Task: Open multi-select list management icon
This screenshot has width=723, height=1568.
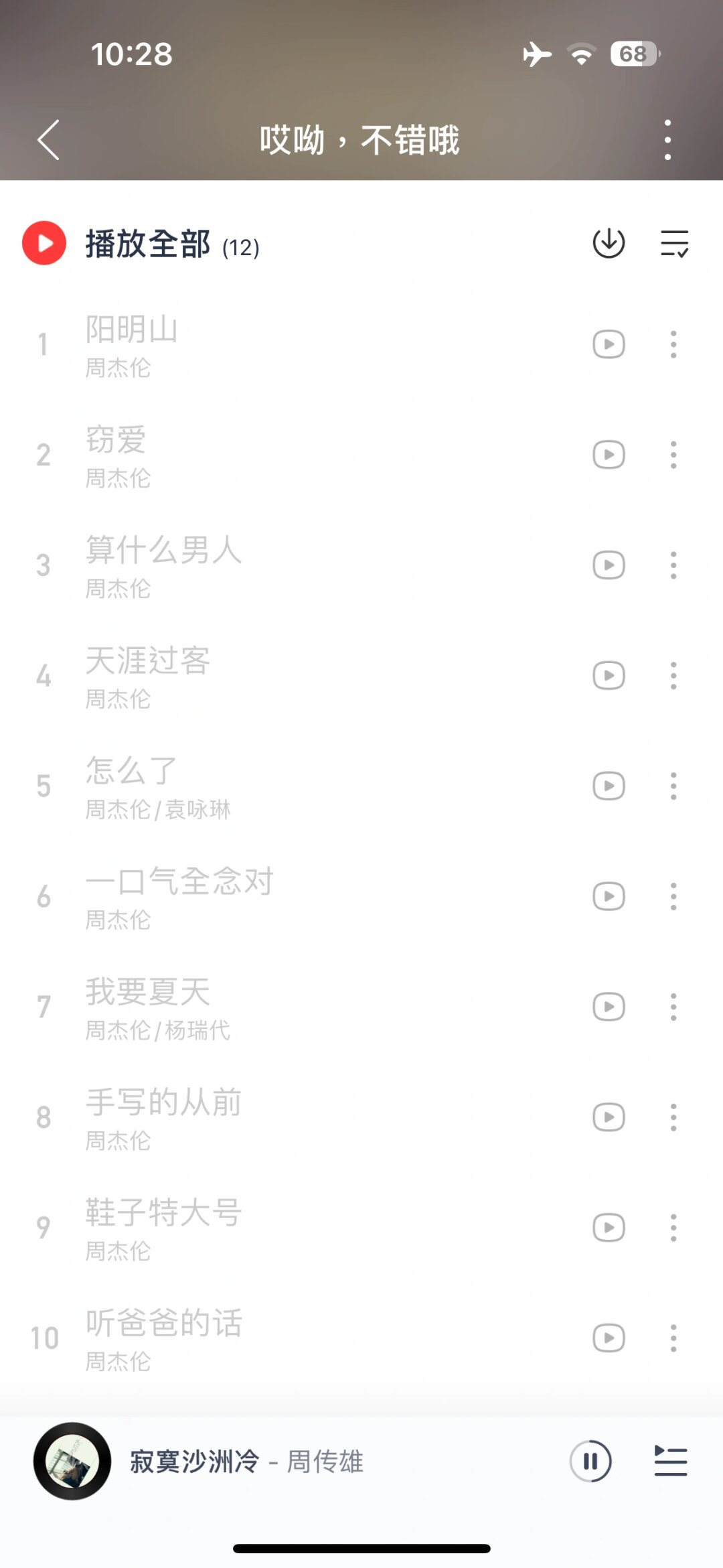Action: [674, 243]
